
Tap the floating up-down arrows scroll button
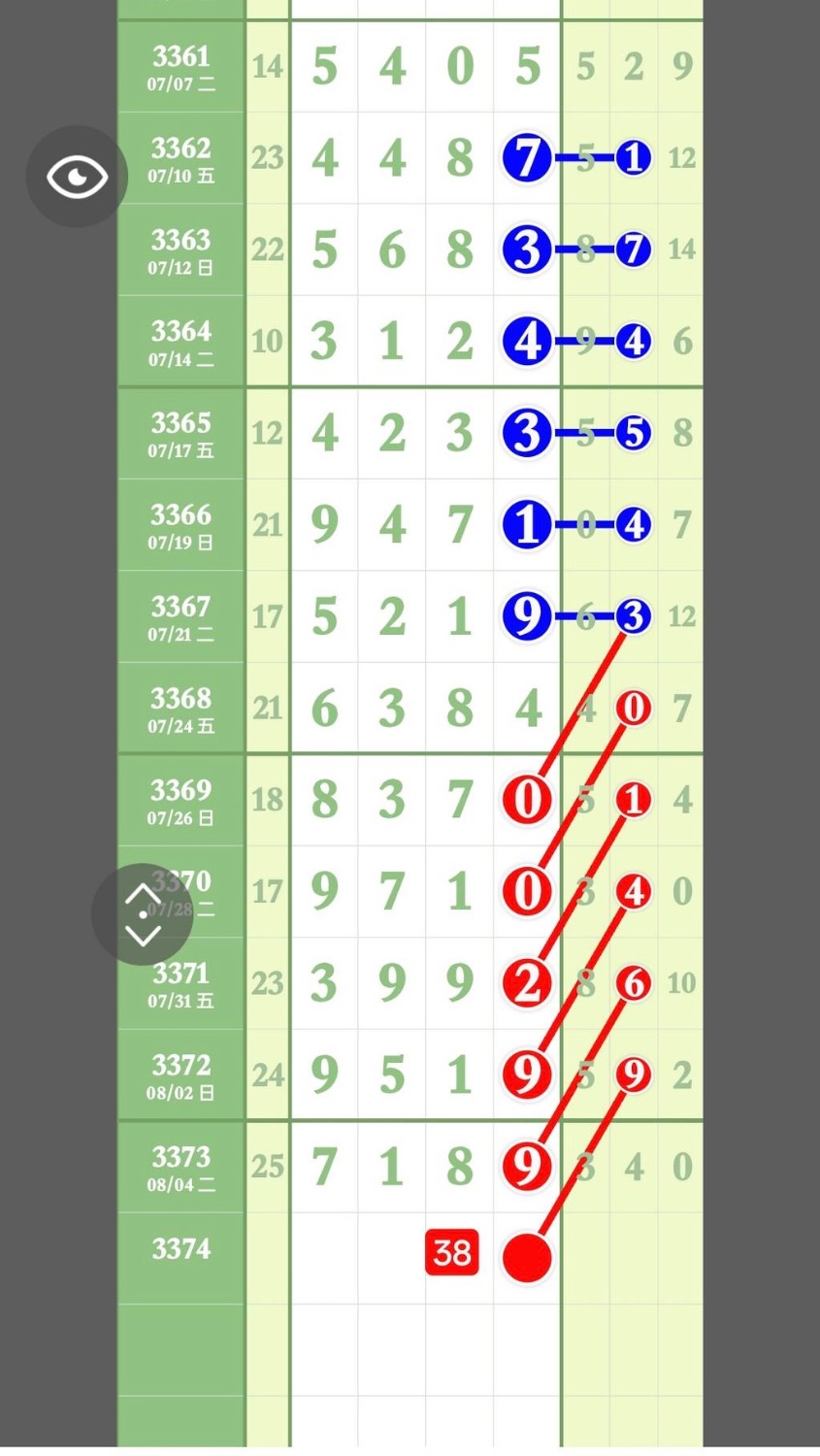pyautogui.click(x=143, y=914)
